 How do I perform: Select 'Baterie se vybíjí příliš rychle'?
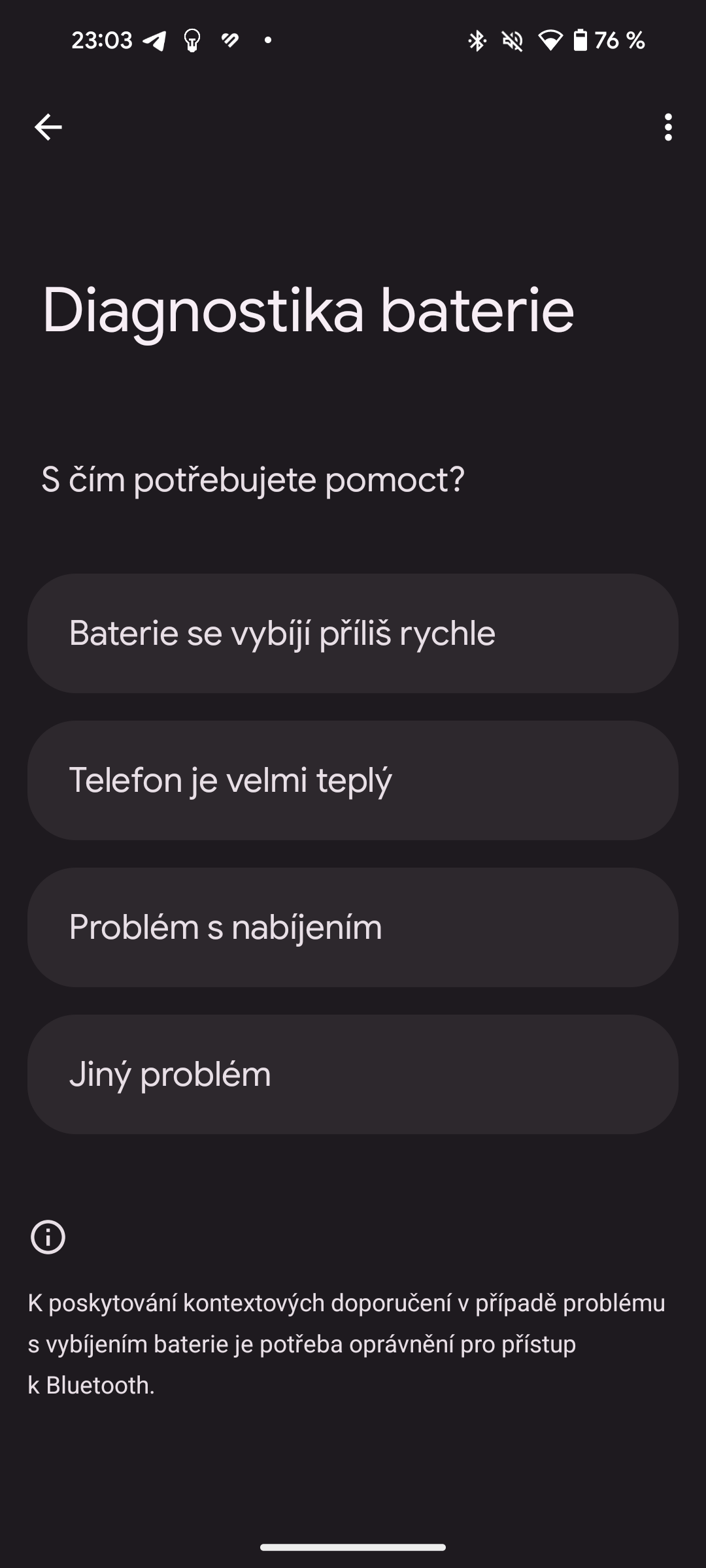click(x=353, y=633)
